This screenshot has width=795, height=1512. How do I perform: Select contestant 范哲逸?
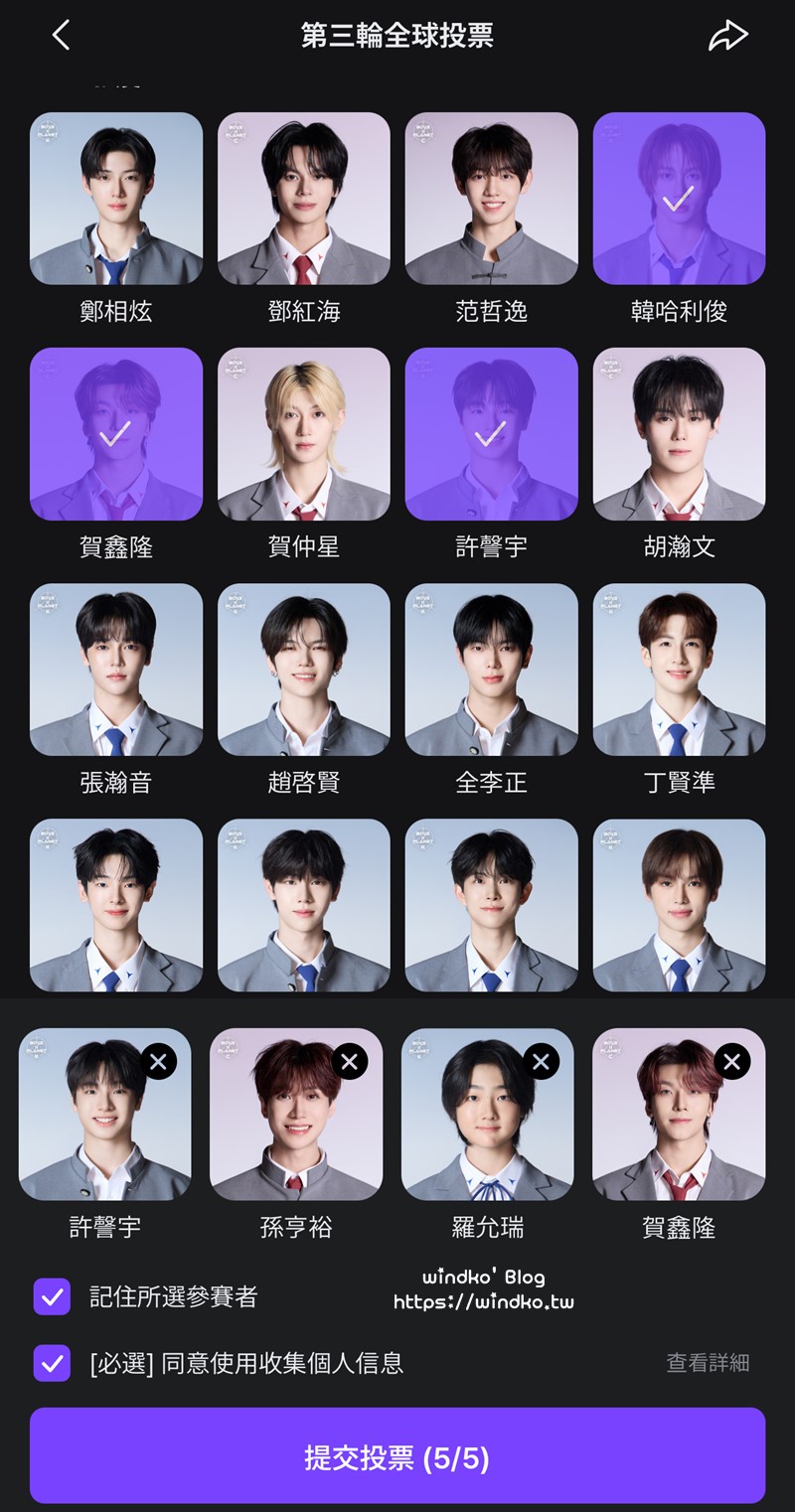(x=491, y=199)
